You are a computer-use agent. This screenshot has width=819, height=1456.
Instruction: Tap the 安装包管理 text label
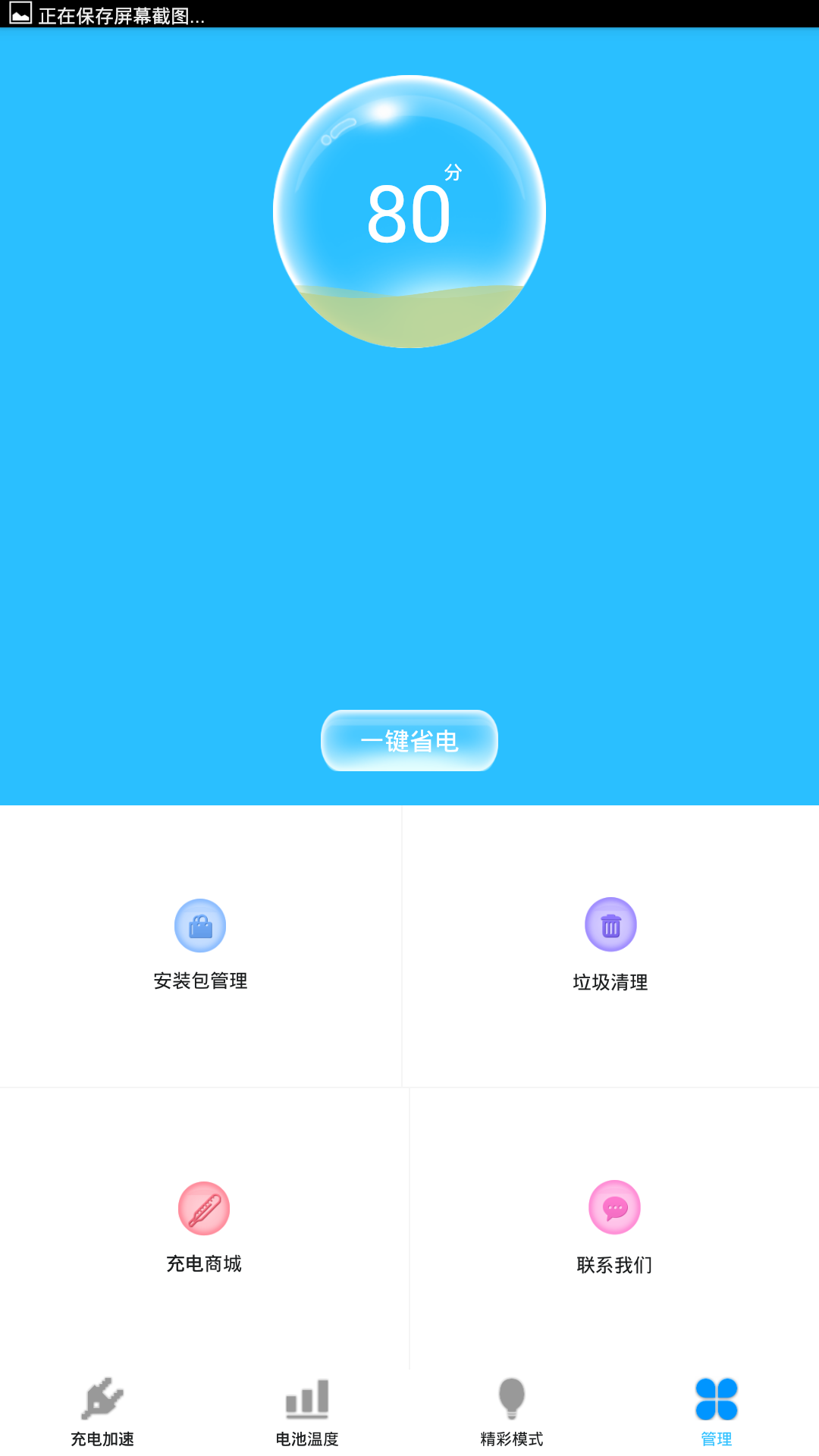tap(201, 981)
